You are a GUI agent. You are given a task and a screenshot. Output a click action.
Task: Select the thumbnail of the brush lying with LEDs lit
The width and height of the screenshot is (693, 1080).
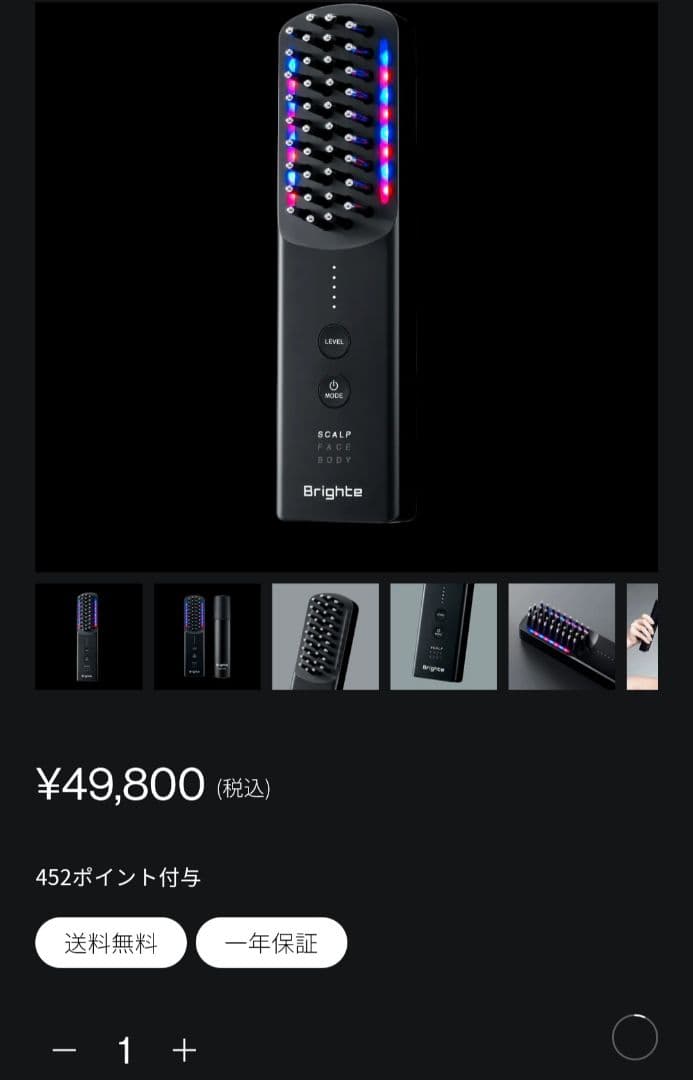(561, 637)
